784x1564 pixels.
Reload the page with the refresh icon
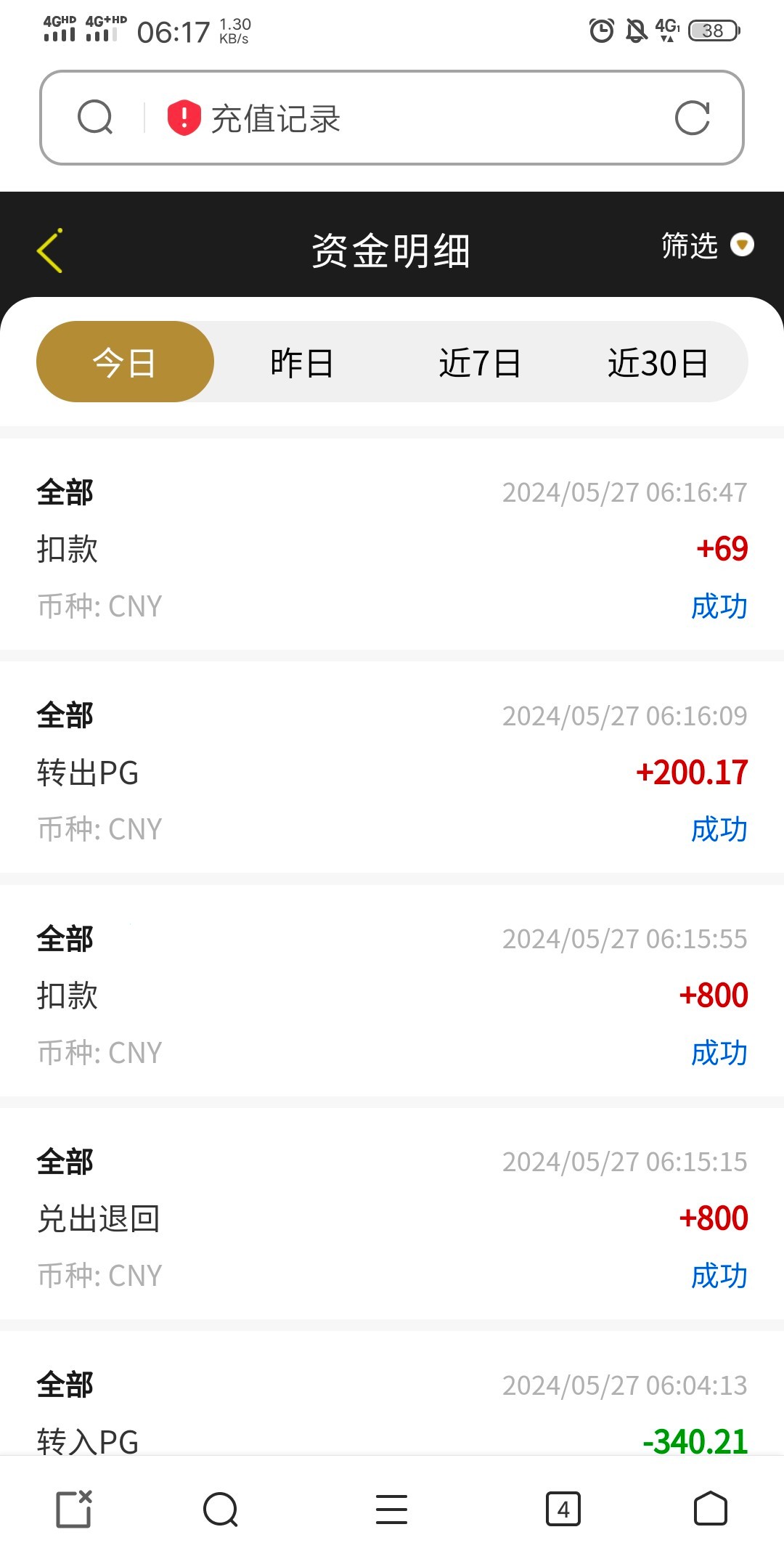(x=692, y=118)
